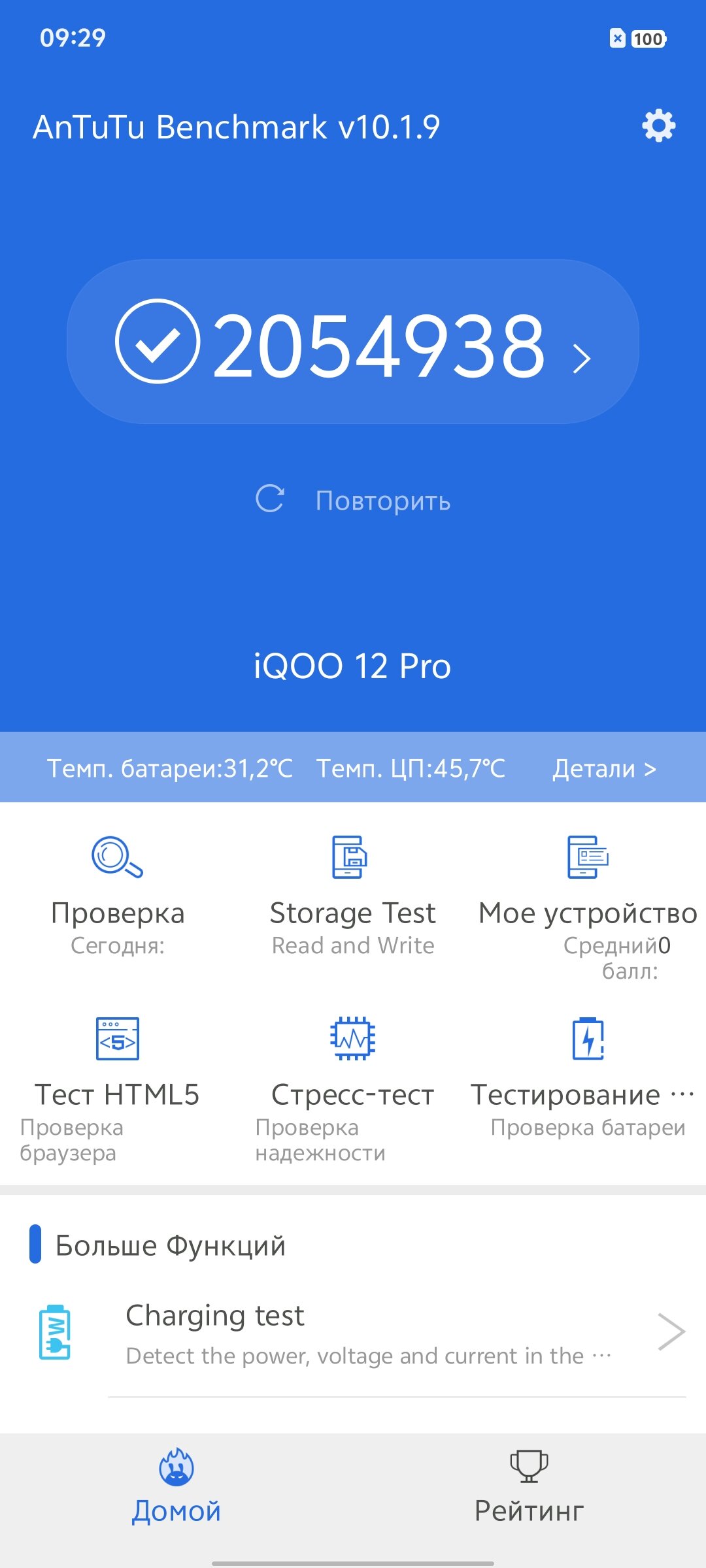Open the settings gear icon
Viewport: 706px width, 1568px height.
658,125
